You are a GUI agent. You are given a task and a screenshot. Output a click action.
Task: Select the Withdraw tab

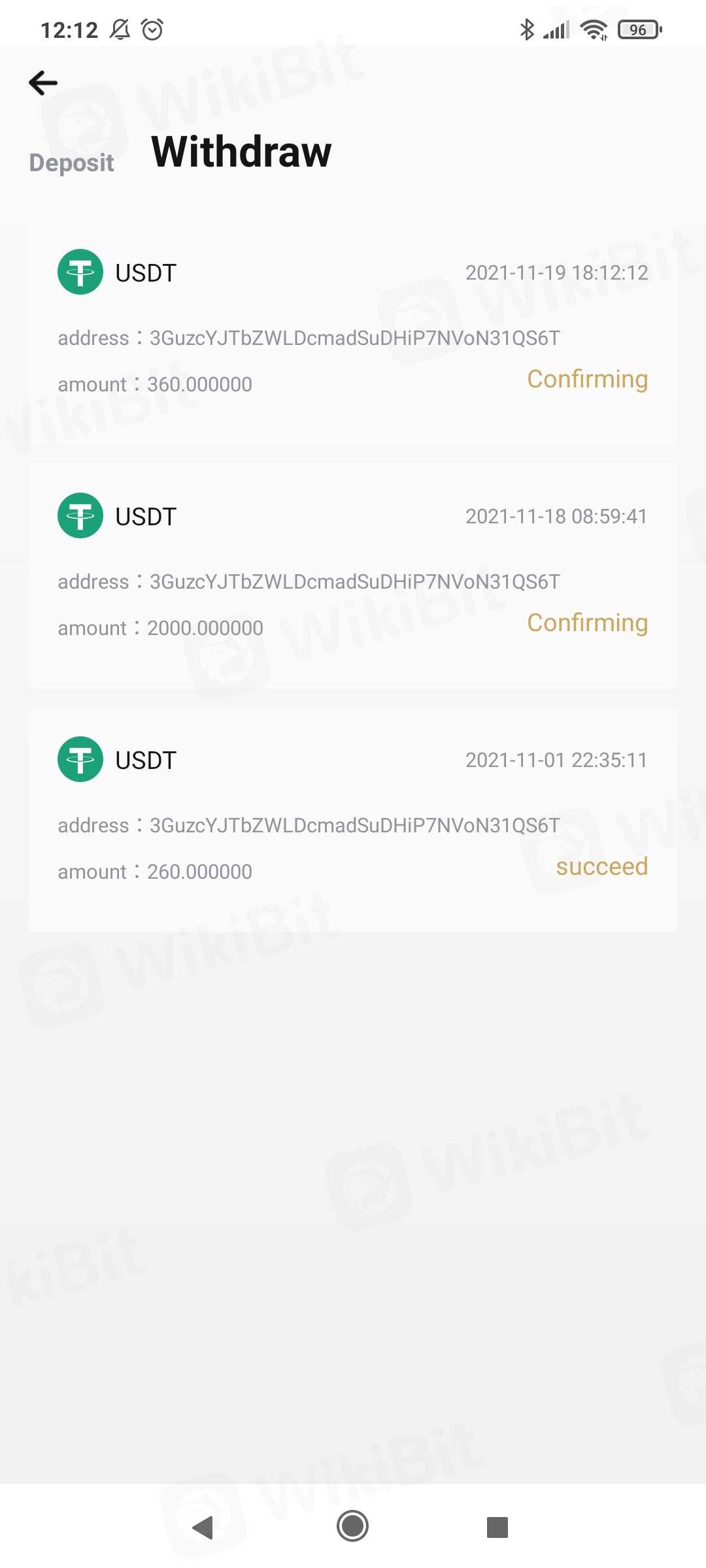(x=241, y=152)
